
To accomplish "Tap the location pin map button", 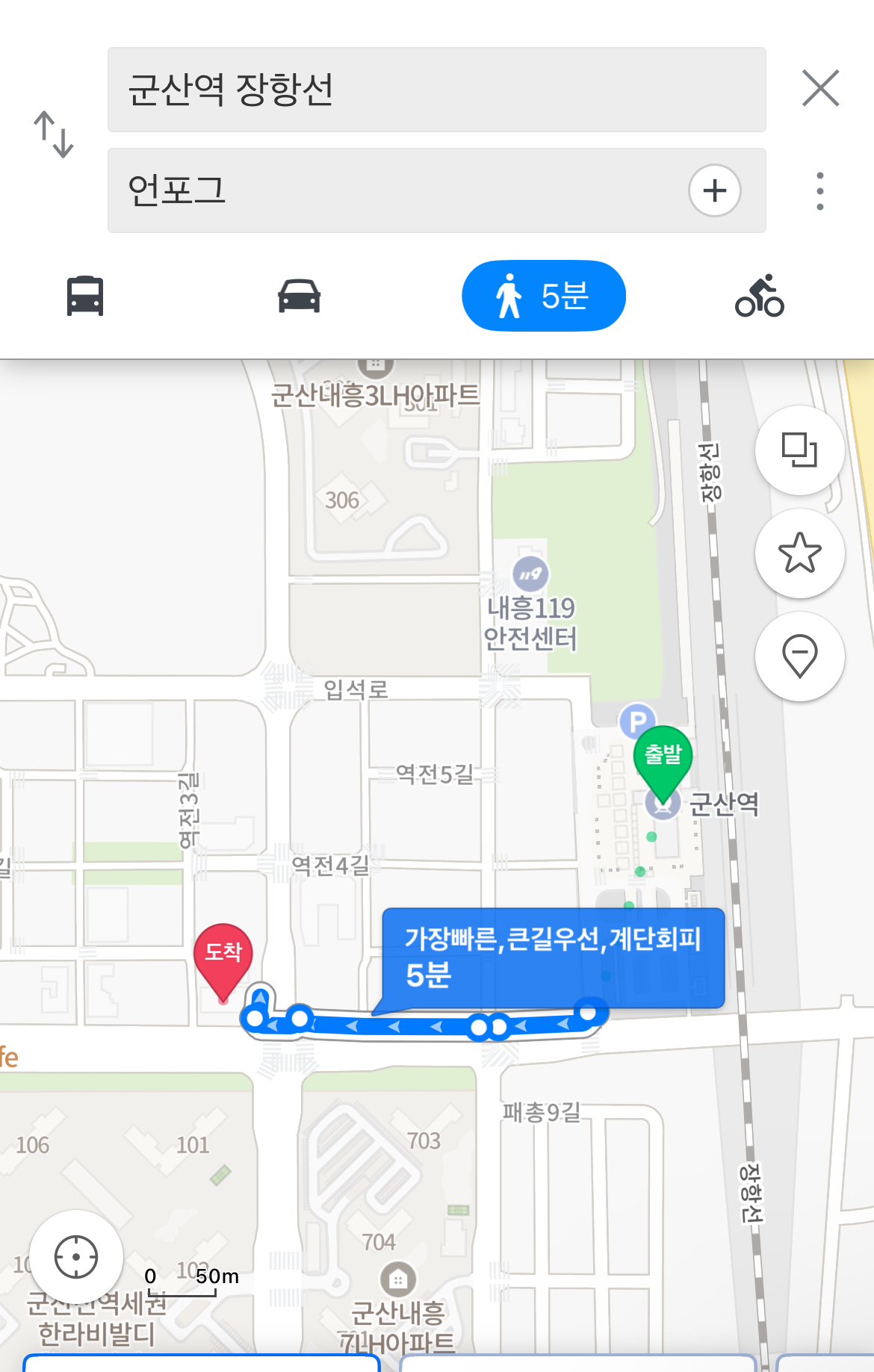I will point(799,656).
